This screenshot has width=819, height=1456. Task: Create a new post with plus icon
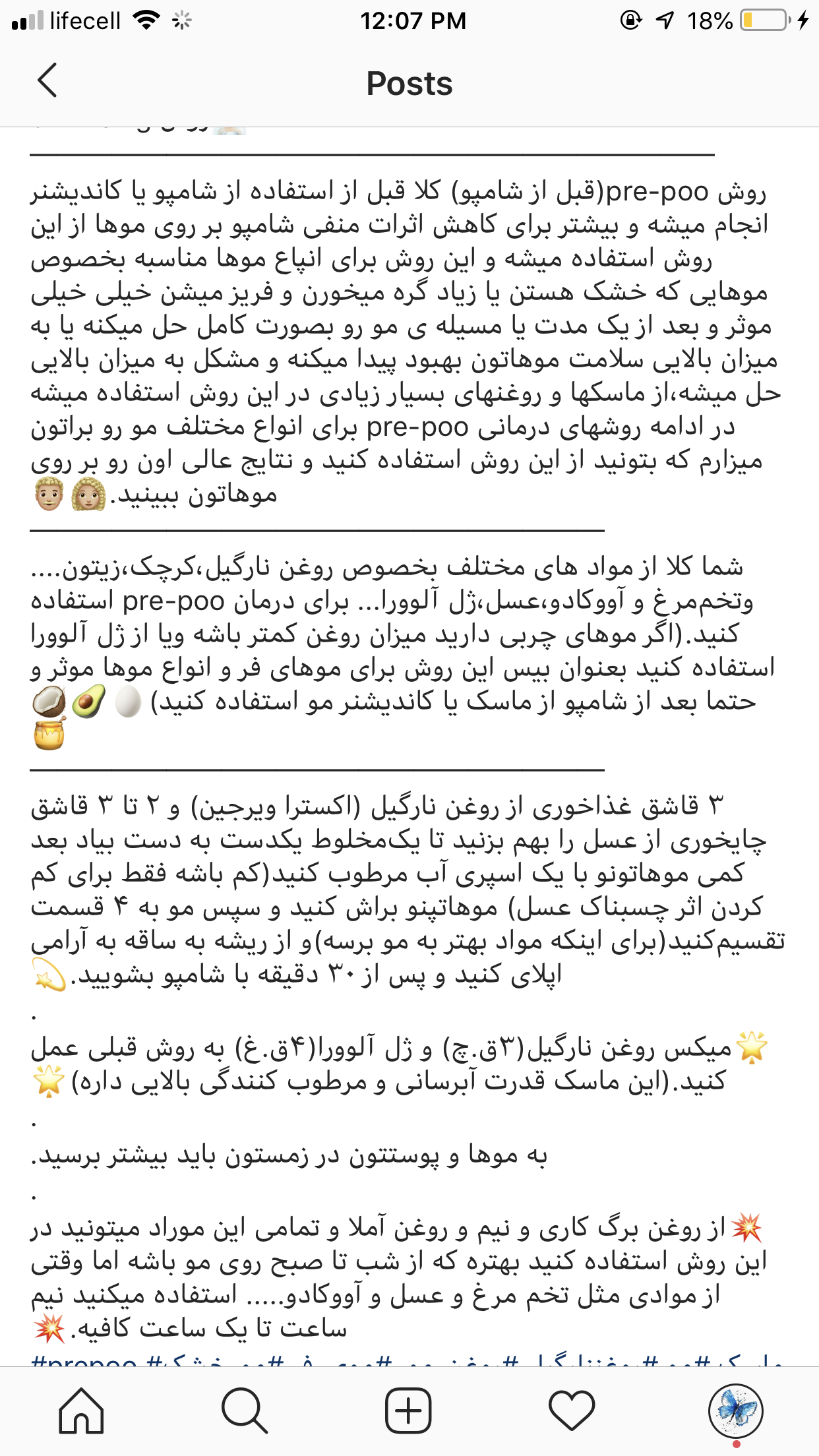pos(408,1411)
